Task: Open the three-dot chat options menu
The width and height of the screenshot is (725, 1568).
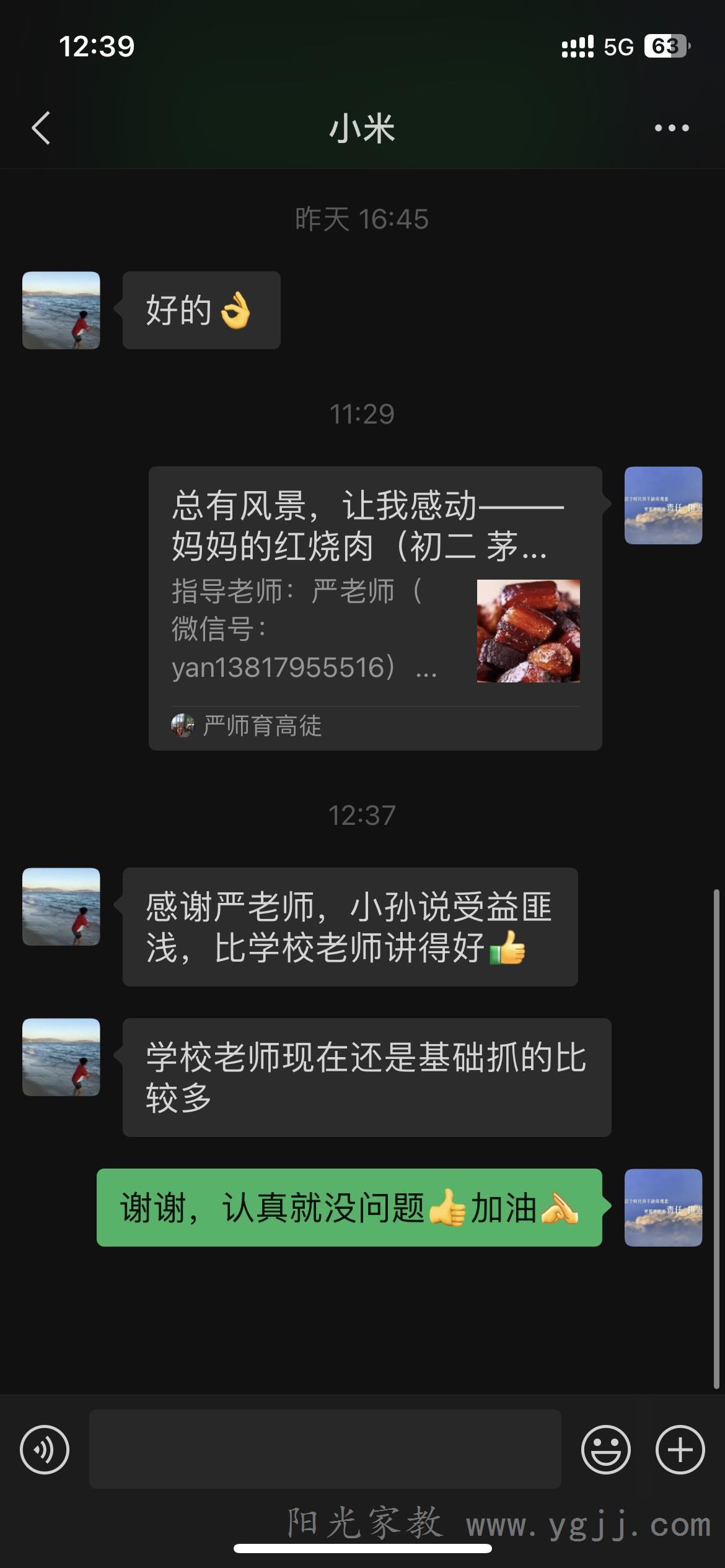Action: pyautogui.click(x=672, y=128)
